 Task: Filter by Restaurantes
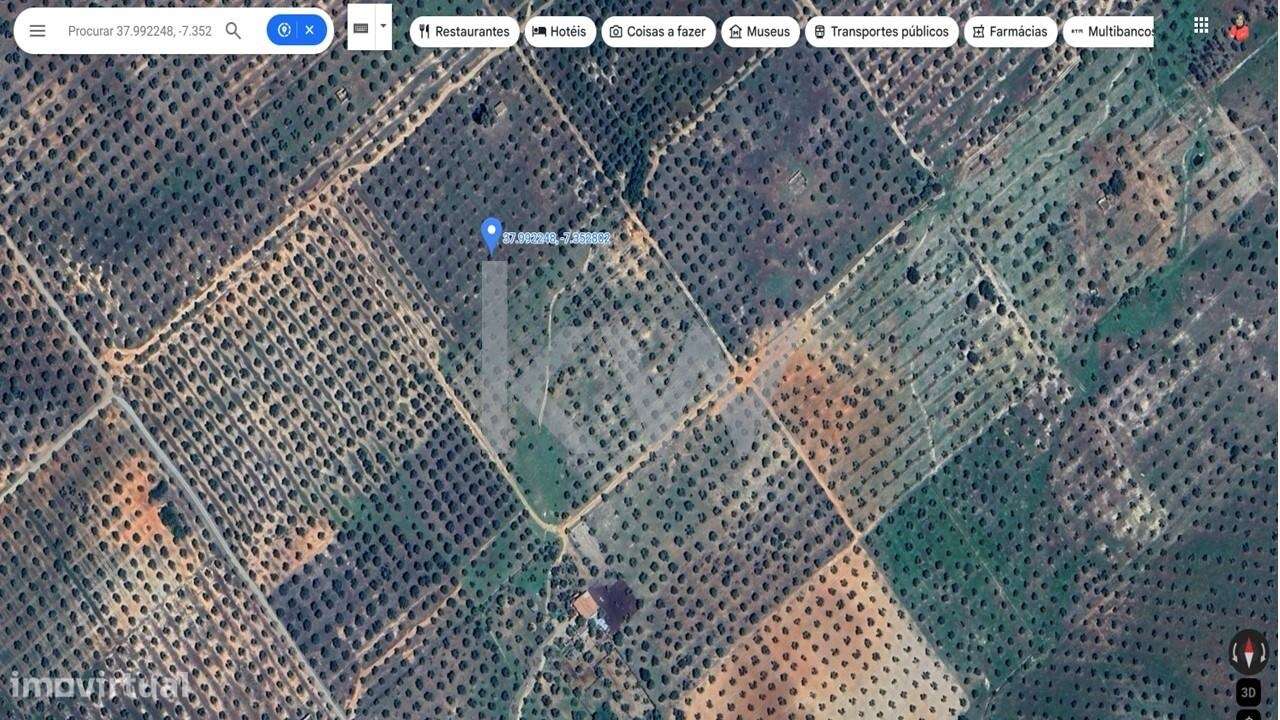click(x=464, y=32)
